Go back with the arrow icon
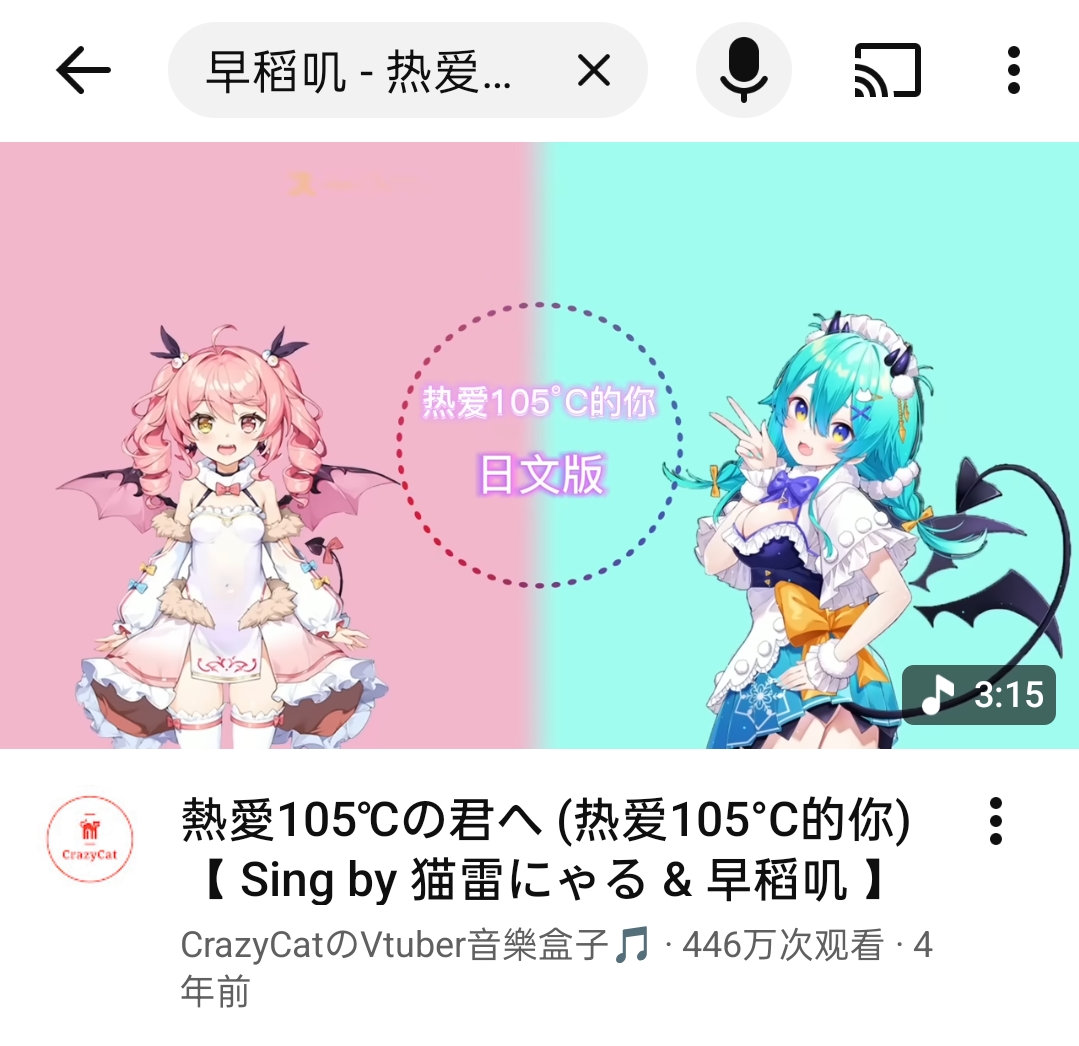 click(x=83, y=70)
